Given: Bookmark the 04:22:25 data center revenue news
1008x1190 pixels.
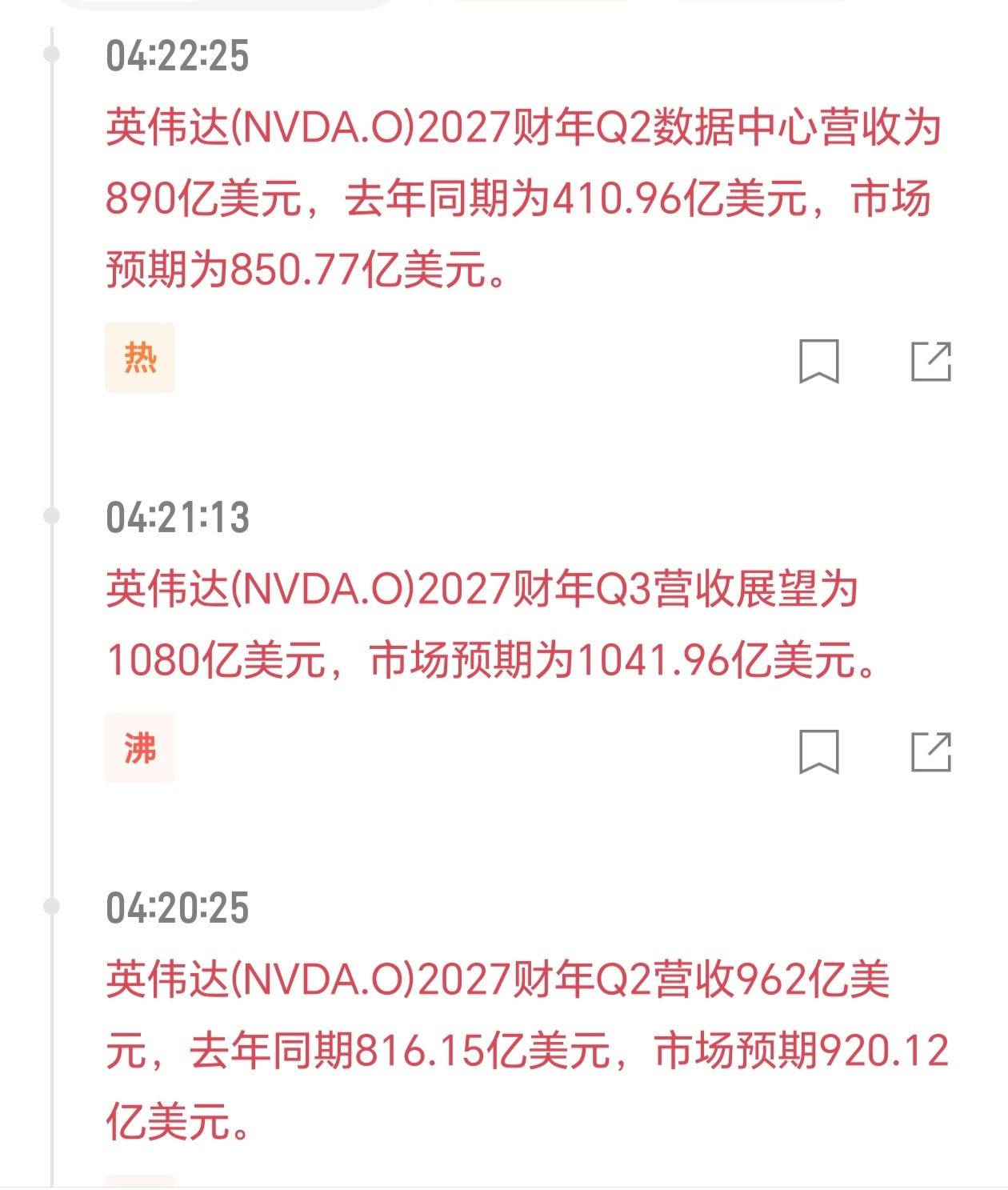Looking at the screenshot, I should pyautogui.click(x=818, y=361).
